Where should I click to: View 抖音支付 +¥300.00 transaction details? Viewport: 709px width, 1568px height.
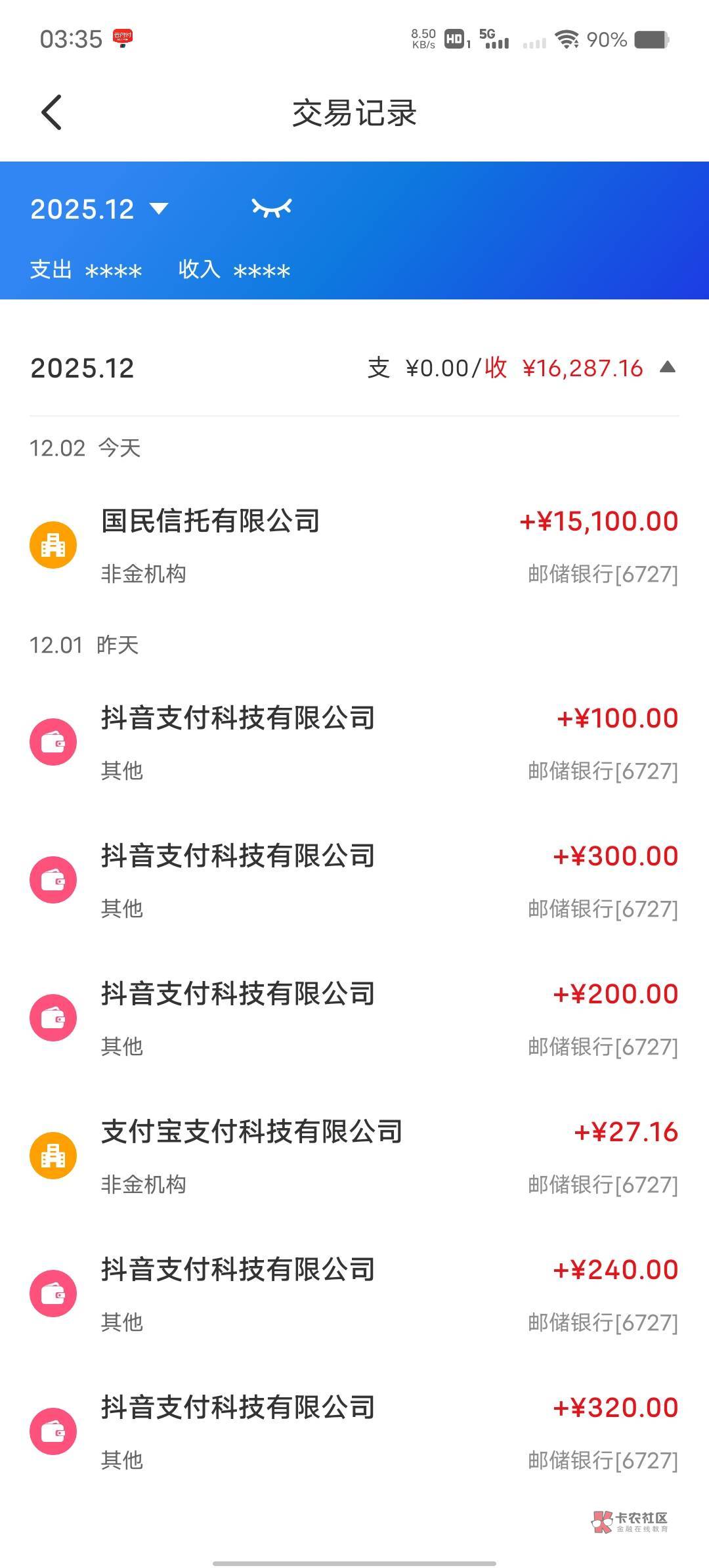[354, 881]
